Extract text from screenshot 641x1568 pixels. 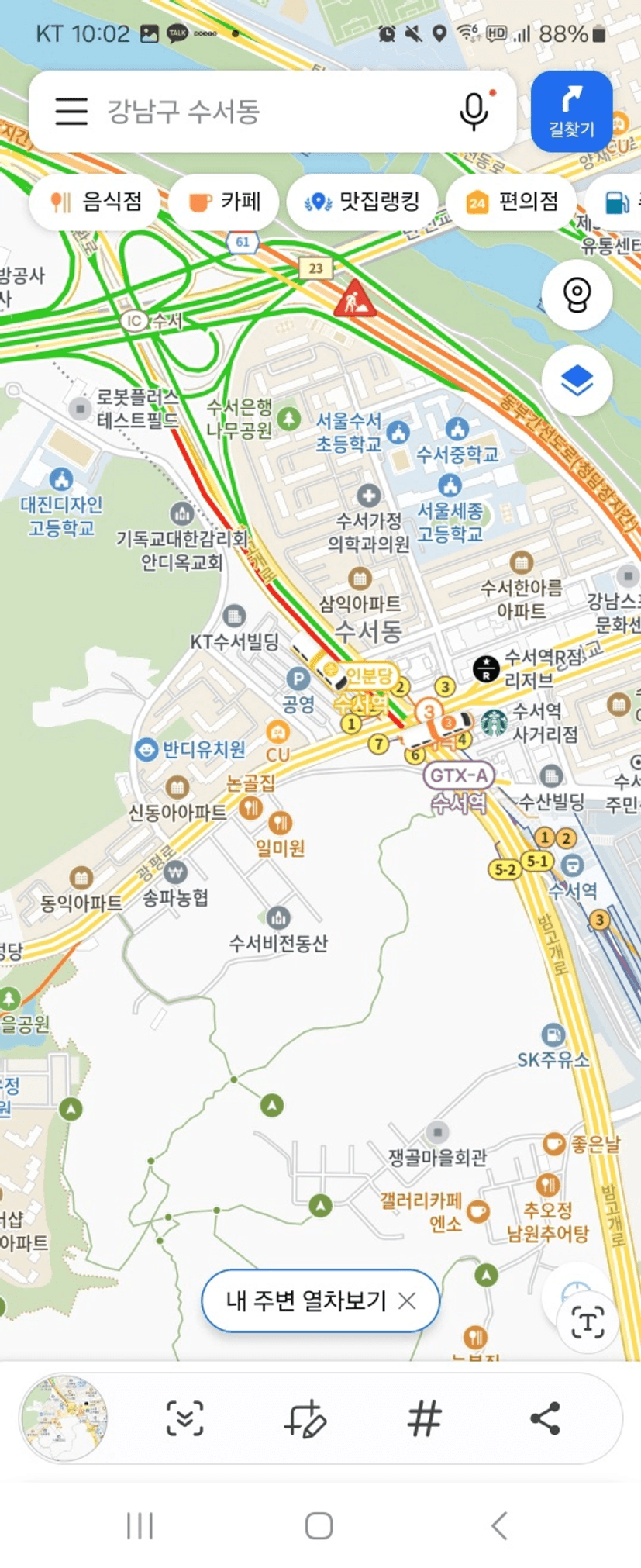click(587, 1323)
